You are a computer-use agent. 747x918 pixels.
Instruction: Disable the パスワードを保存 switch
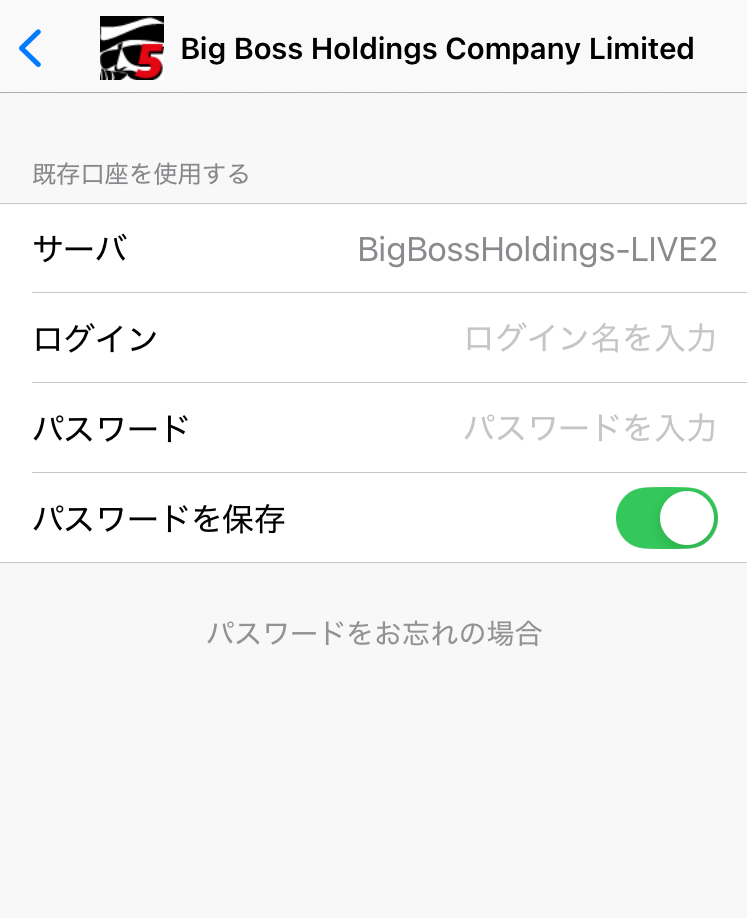coord(666,518)
